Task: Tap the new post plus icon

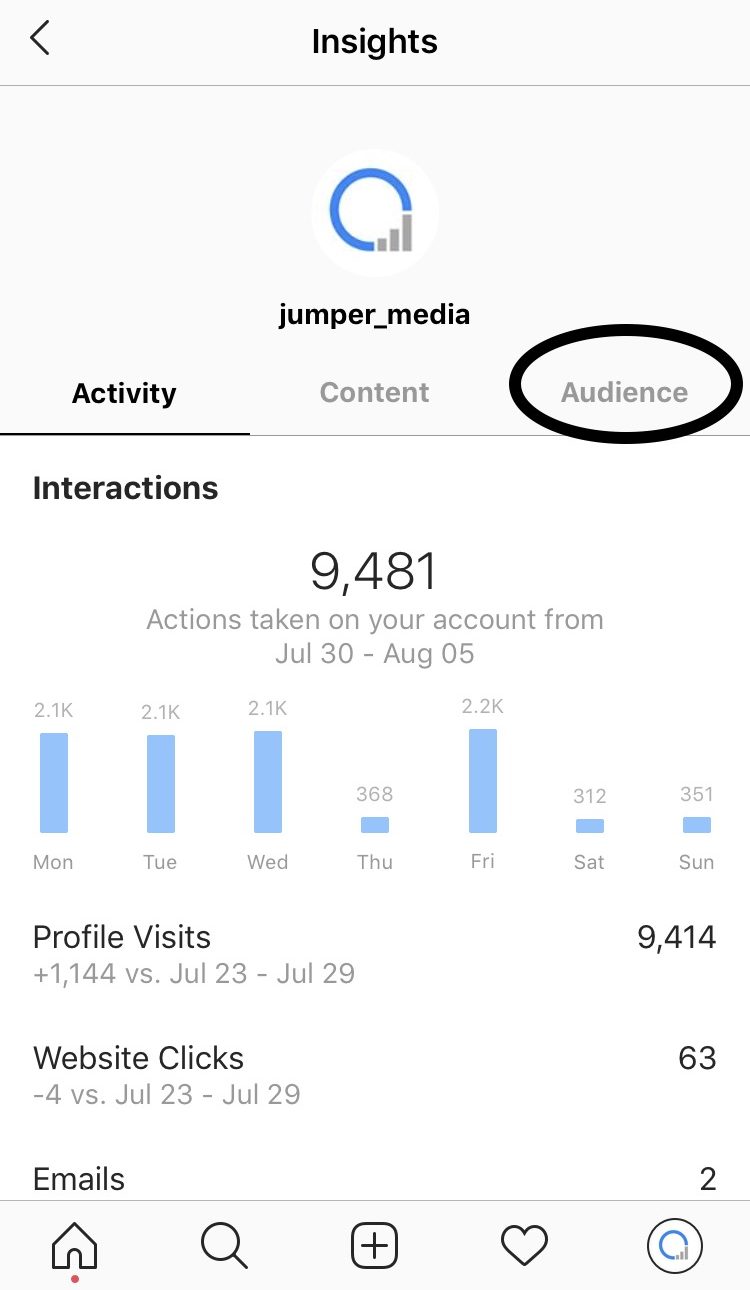Action: (x=374, y=1246)
